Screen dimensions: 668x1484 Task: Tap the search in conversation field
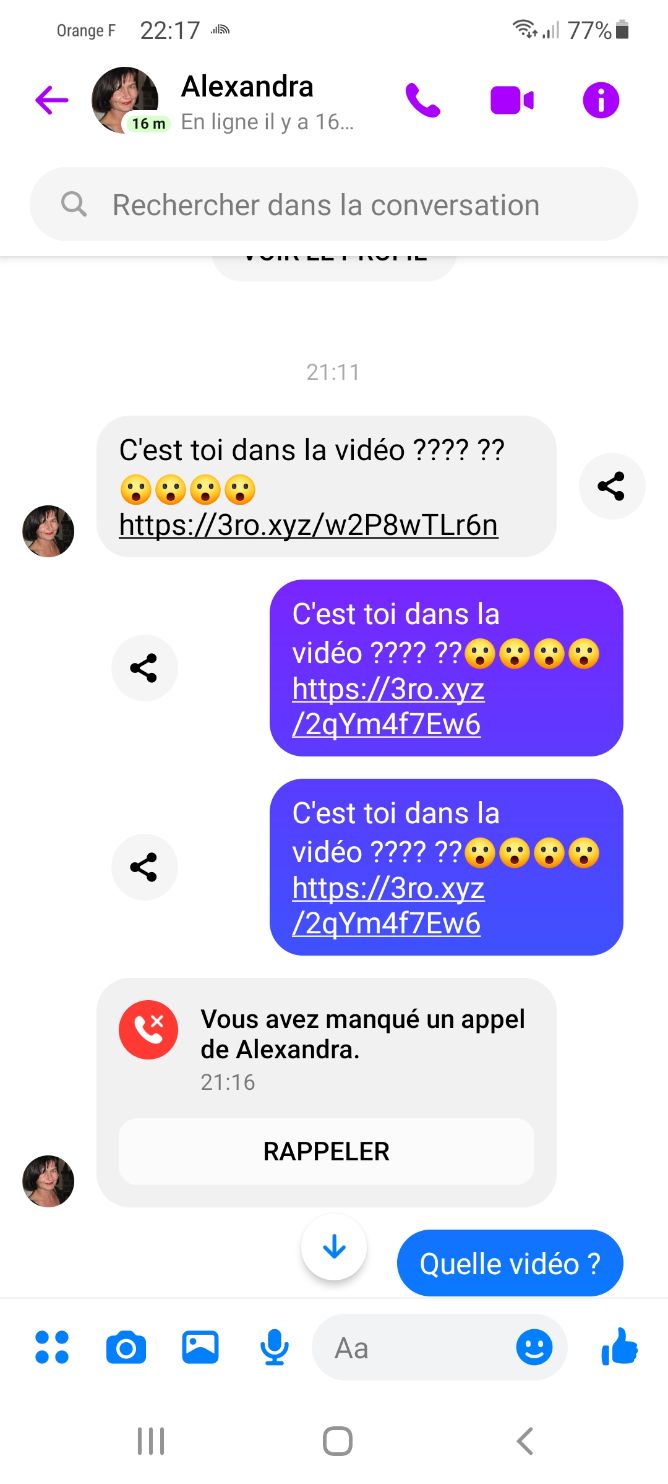pos(334,205)
